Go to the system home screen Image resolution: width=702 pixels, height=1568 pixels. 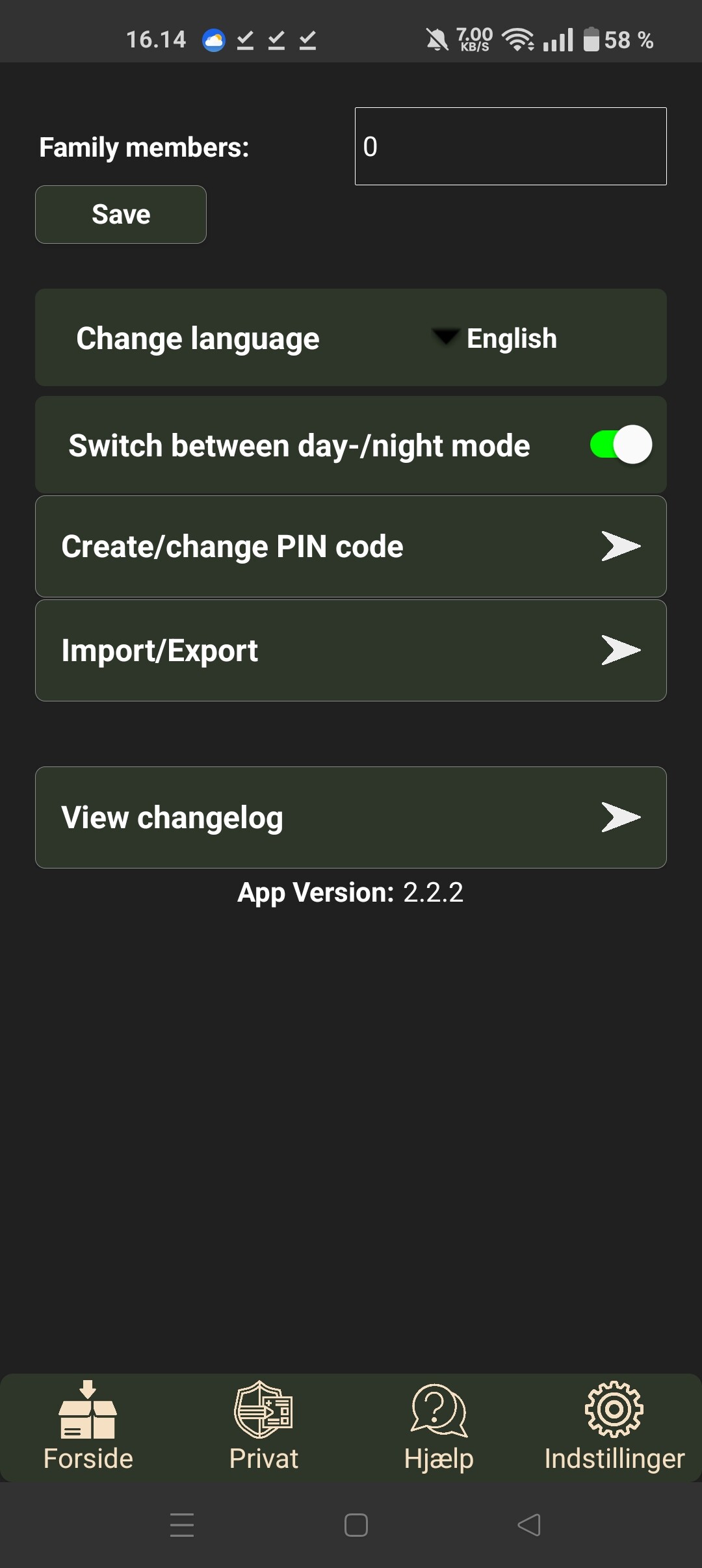tap(356, 1525)
